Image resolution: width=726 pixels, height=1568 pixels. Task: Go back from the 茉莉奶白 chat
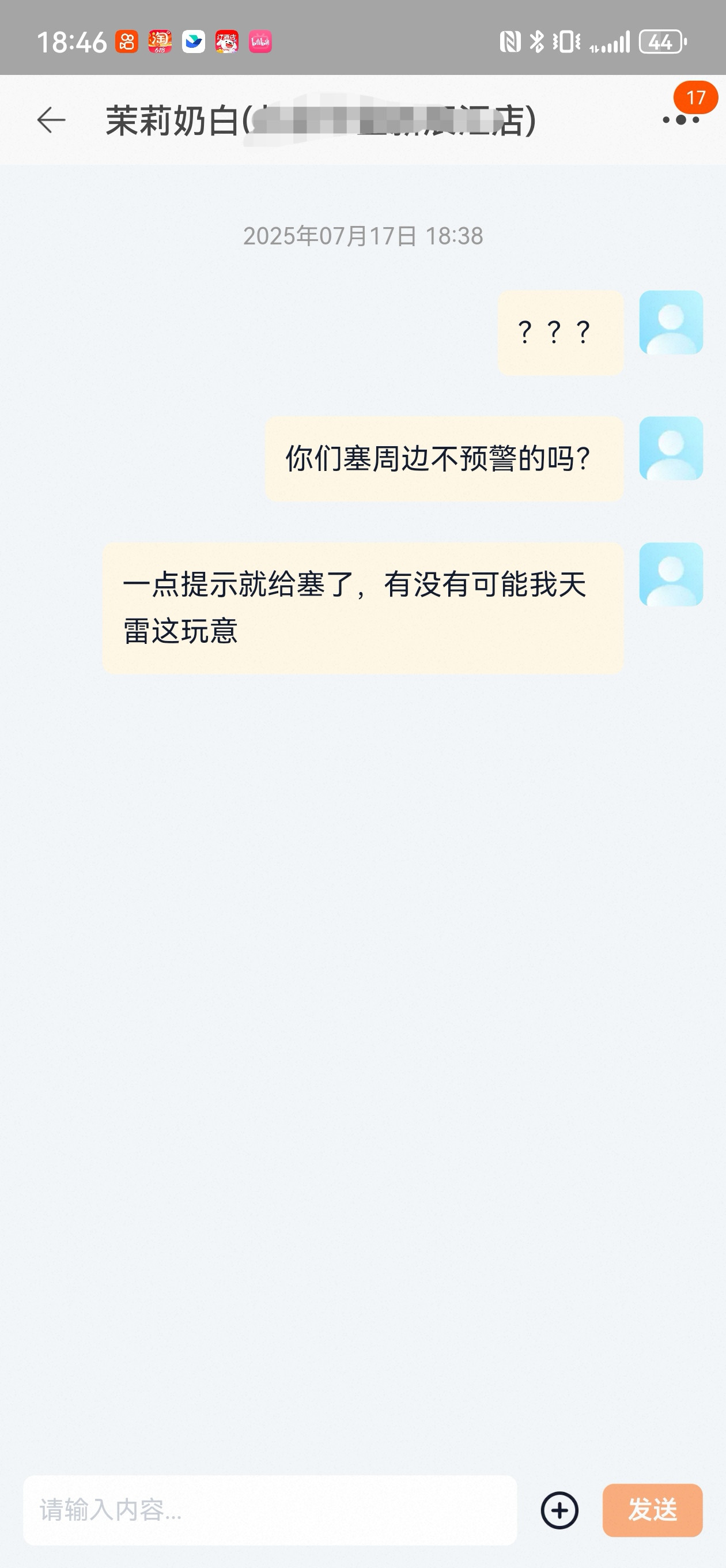[51, 119]
